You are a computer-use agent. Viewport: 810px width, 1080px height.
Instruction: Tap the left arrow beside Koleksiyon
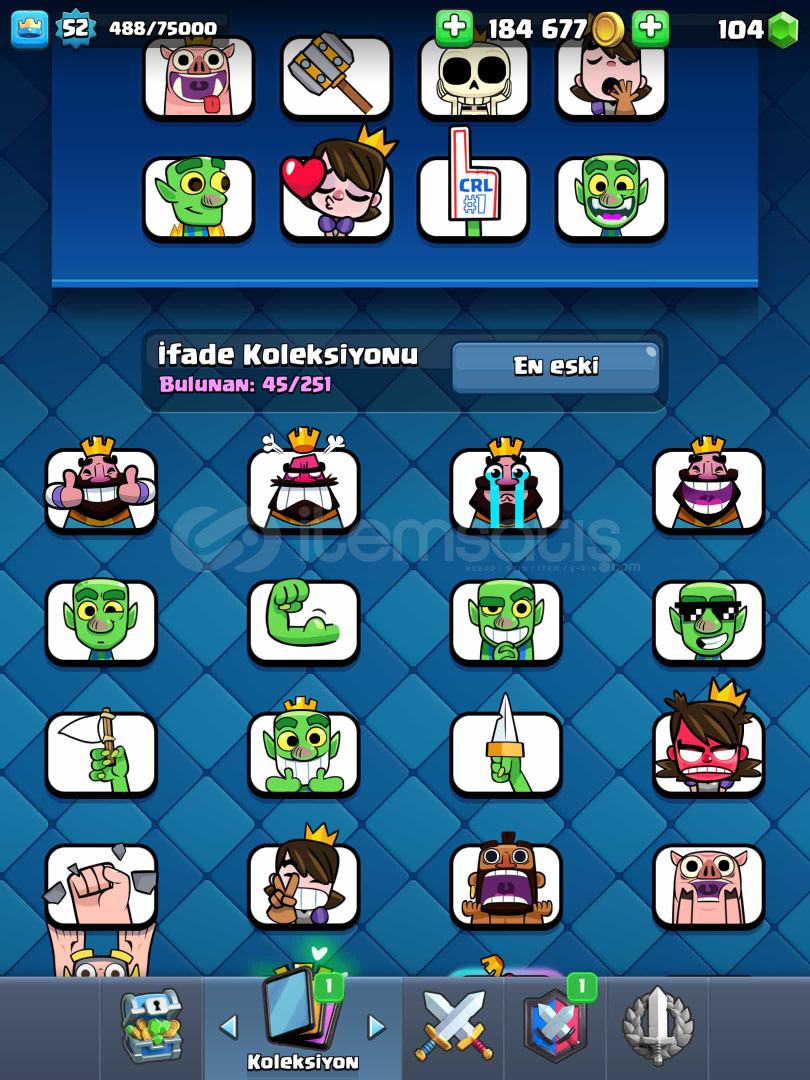[x=229, y=1026]
